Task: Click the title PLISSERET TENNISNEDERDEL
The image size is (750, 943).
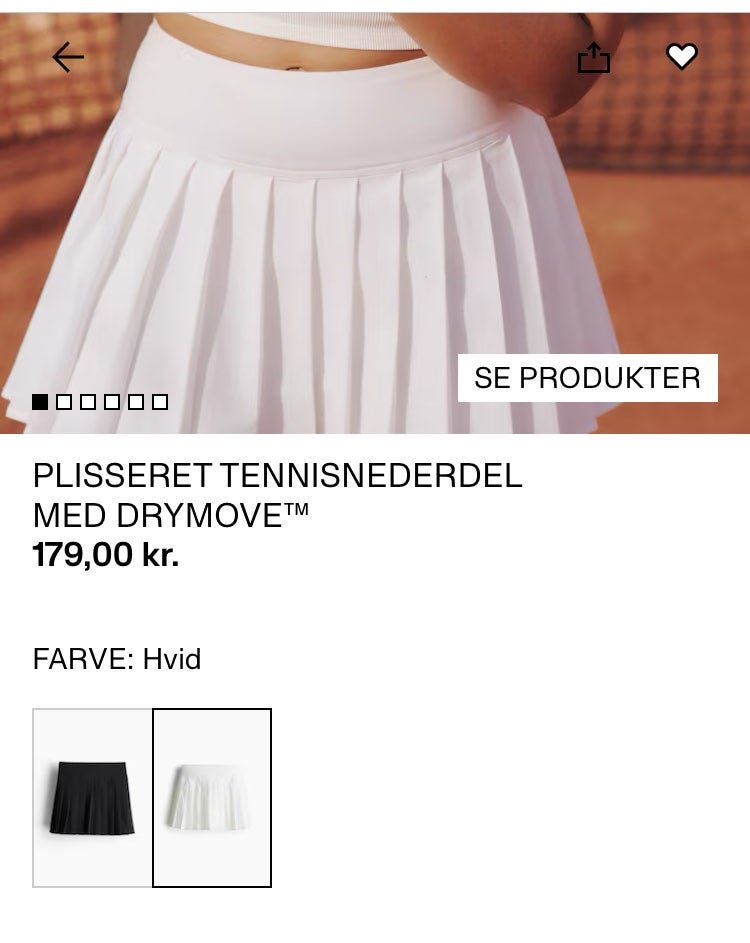Action: [x=276, y=477]
